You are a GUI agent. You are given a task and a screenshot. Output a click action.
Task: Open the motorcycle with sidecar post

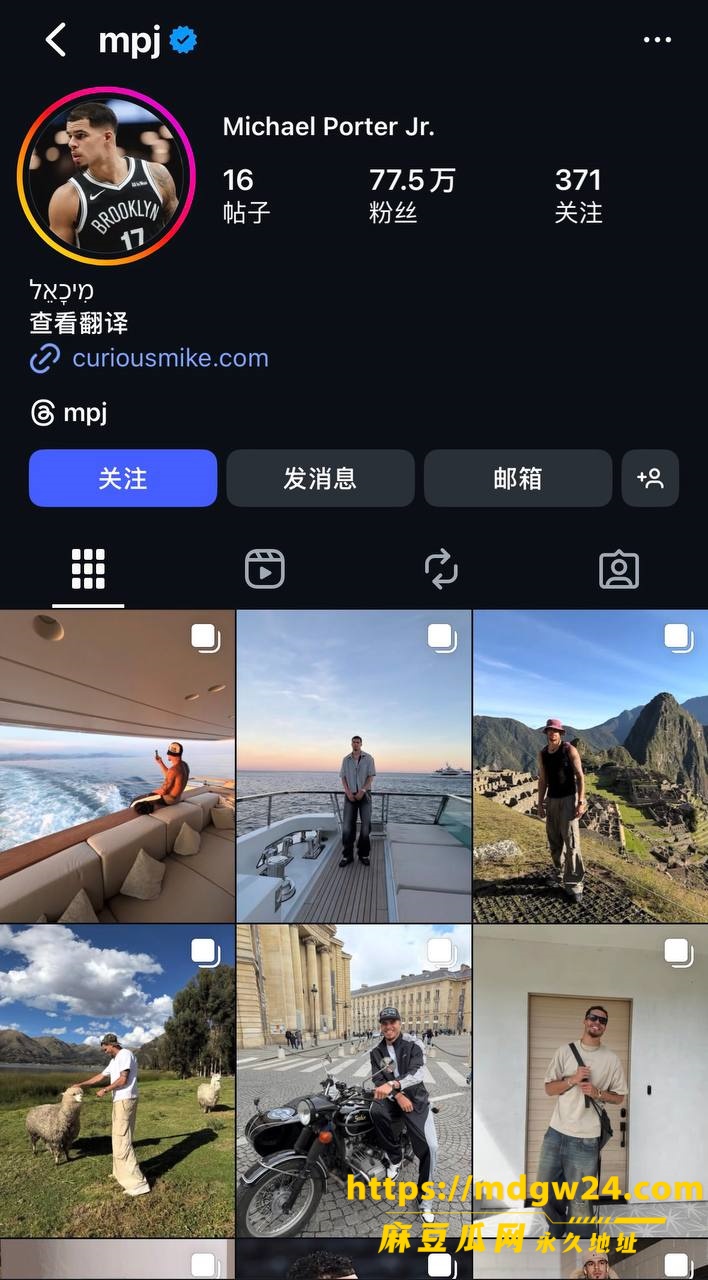354,1081
